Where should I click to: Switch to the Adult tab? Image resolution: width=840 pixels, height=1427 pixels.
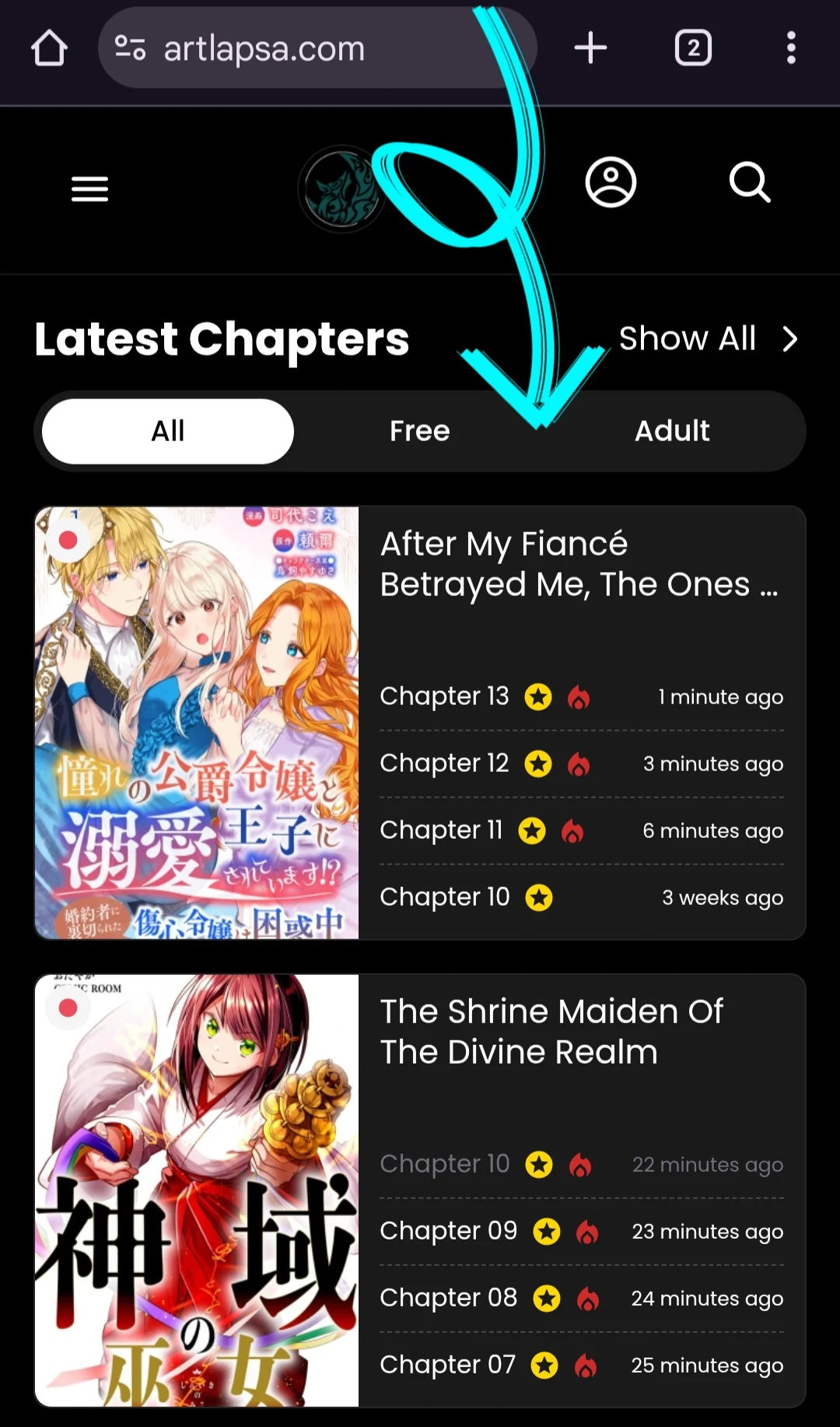[672, 431]
